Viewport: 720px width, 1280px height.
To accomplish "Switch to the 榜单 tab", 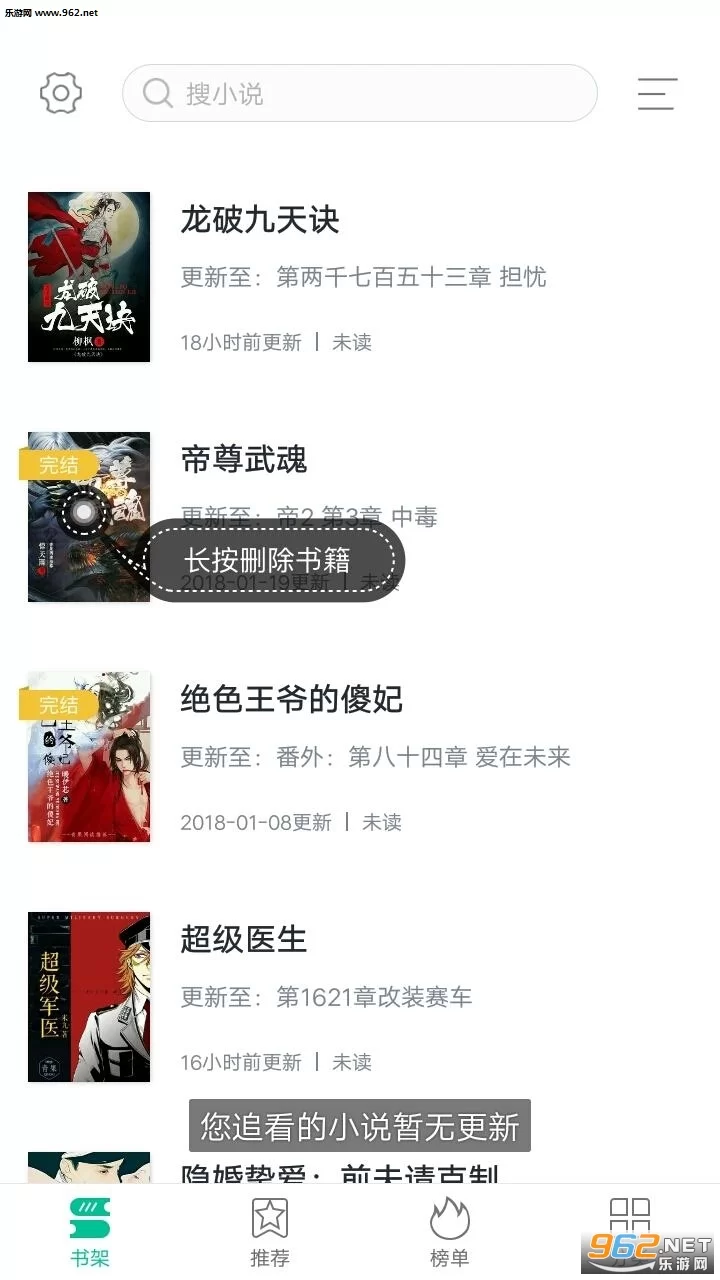I will [x=450, y=1232].
